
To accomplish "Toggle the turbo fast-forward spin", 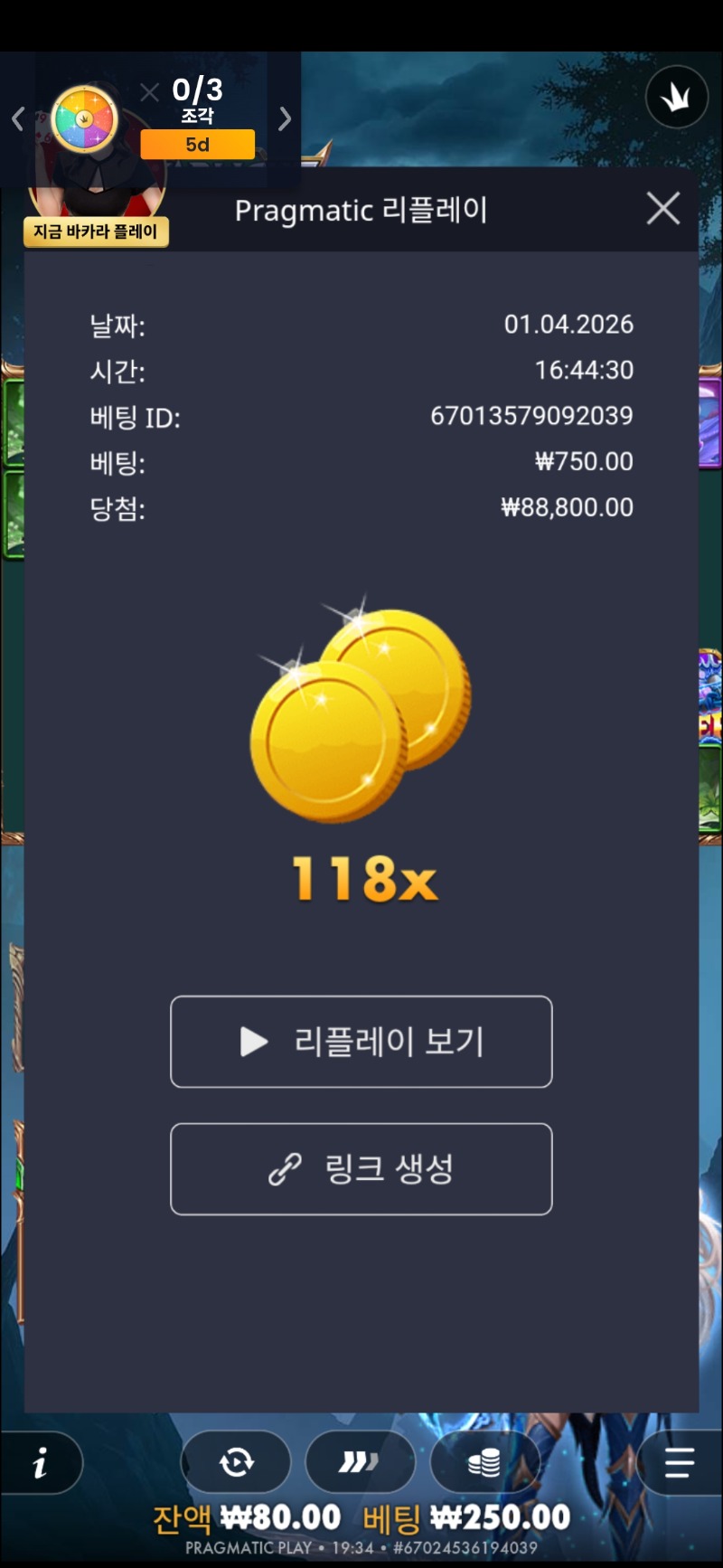I will point(360,1462).
